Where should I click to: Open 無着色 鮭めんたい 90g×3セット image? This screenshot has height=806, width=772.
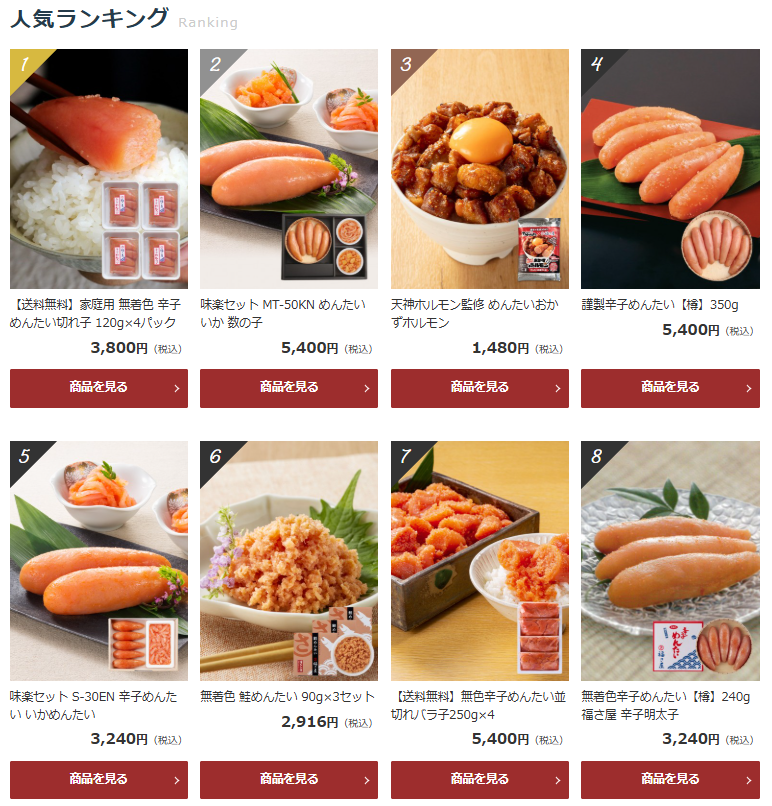click(289, 561)
